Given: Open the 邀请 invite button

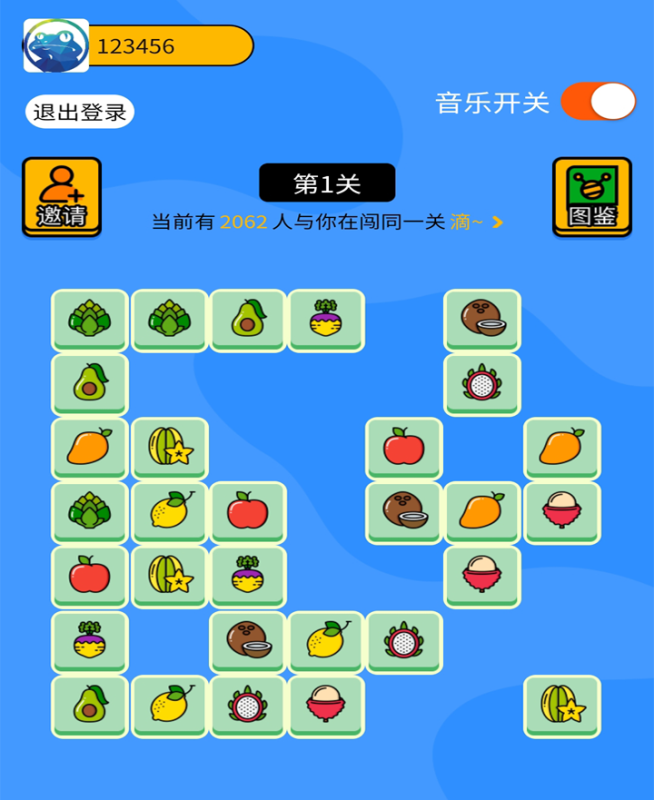Looking at the screenshot, I should coord(62,196).
